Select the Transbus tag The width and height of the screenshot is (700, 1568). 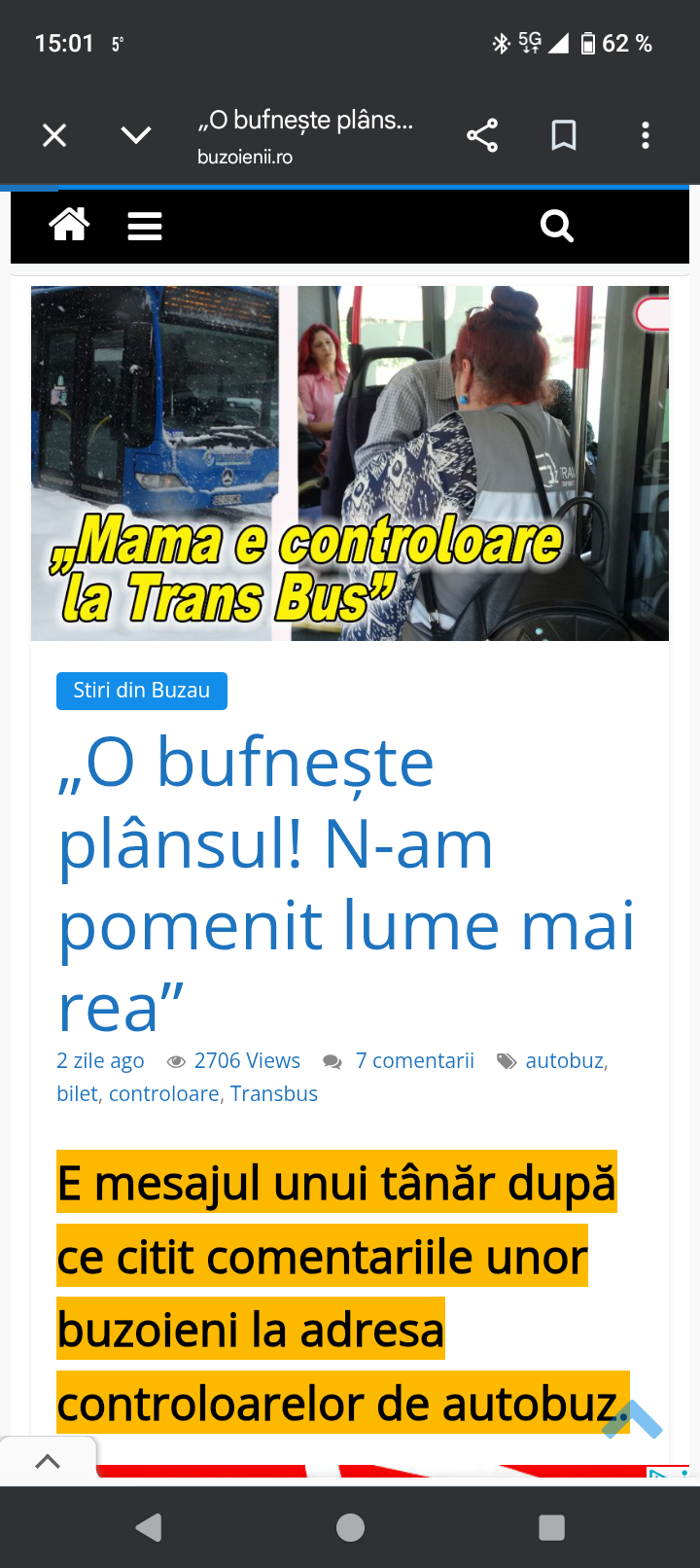pyautogui.click(x=274, y=1093)
